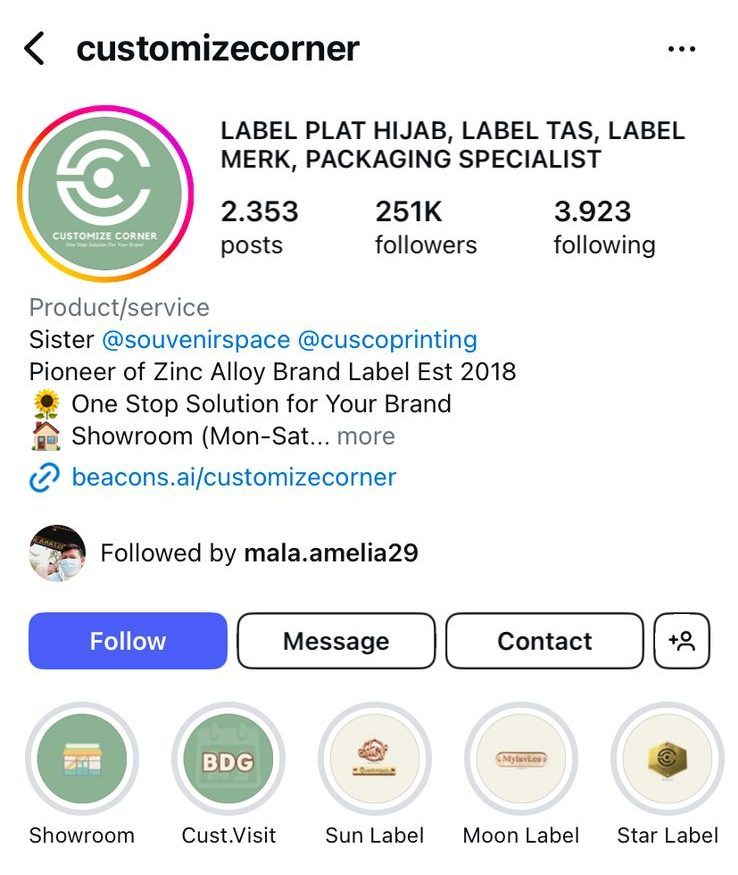The image size is (738, 875).
Task: Go back with the arrow icon
Action: [x=34, y=48]
